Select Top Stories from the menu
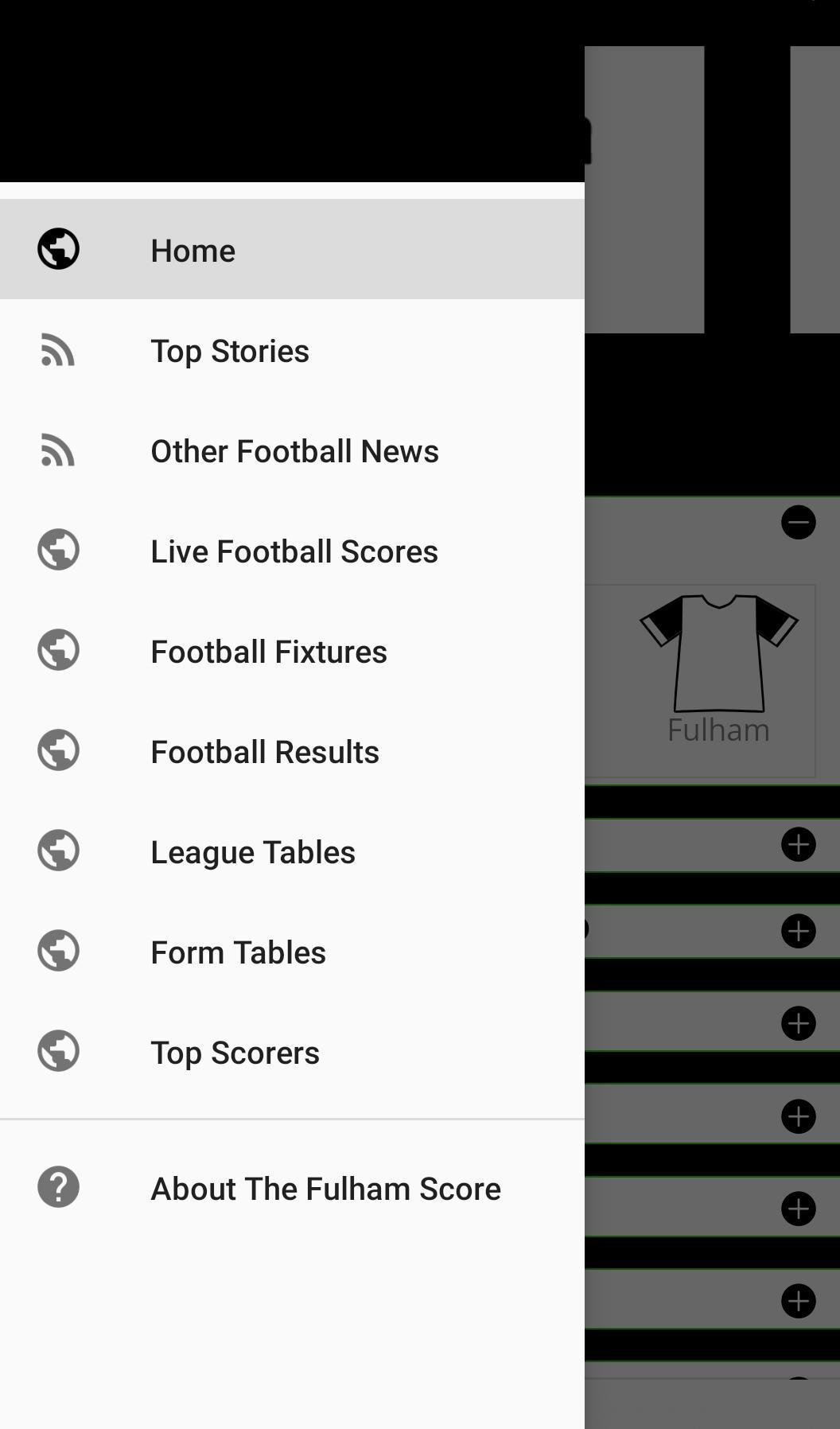Screen dimensions: 840x1429 pos(230,351)
